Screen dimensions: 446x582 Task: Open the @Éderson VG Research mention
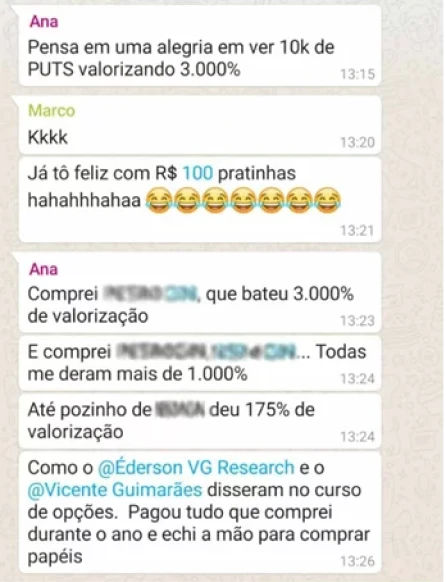[196, 467]
